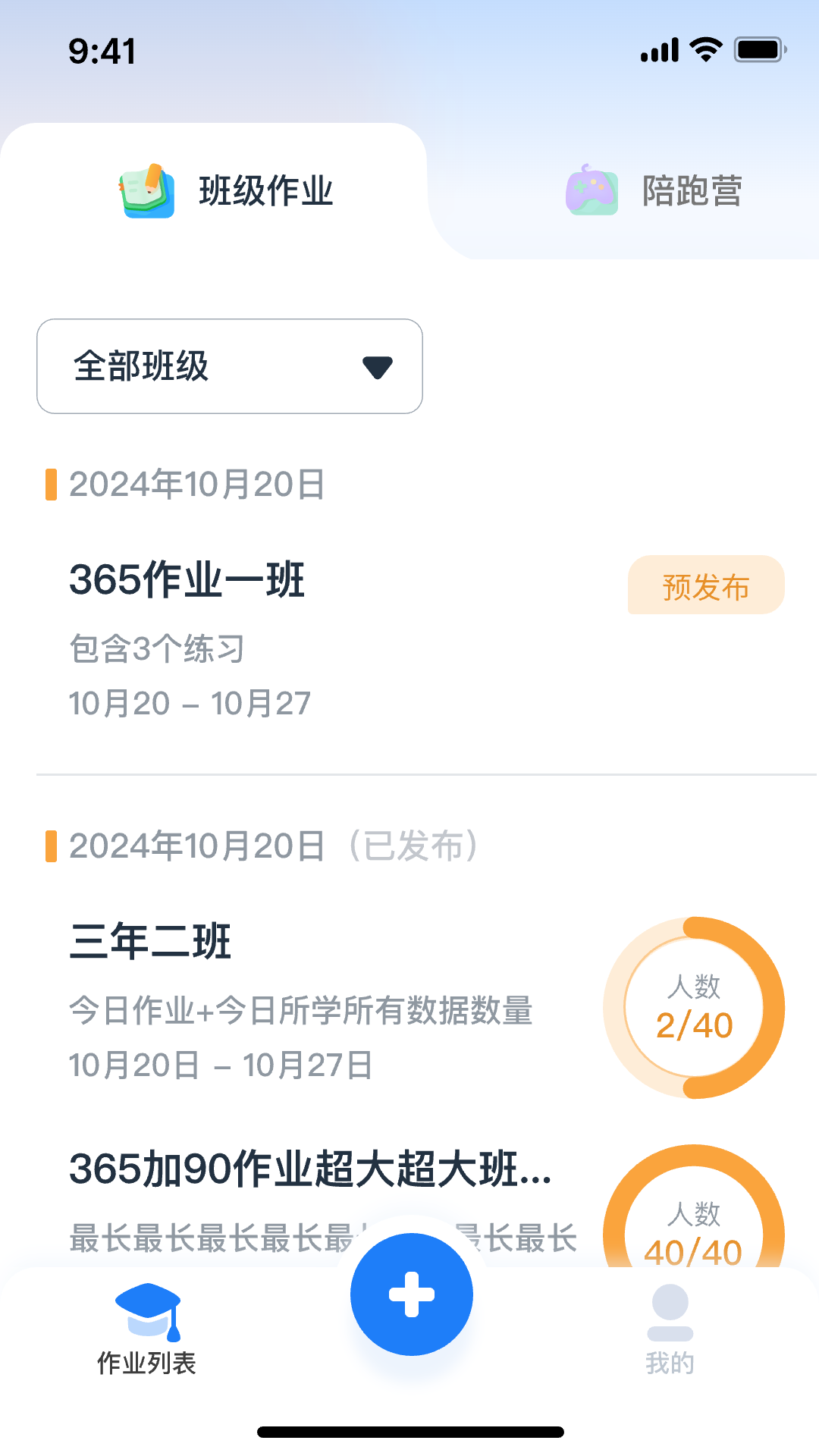Tap the 人数 2/40 progress ring

[x=694, y=1006]
